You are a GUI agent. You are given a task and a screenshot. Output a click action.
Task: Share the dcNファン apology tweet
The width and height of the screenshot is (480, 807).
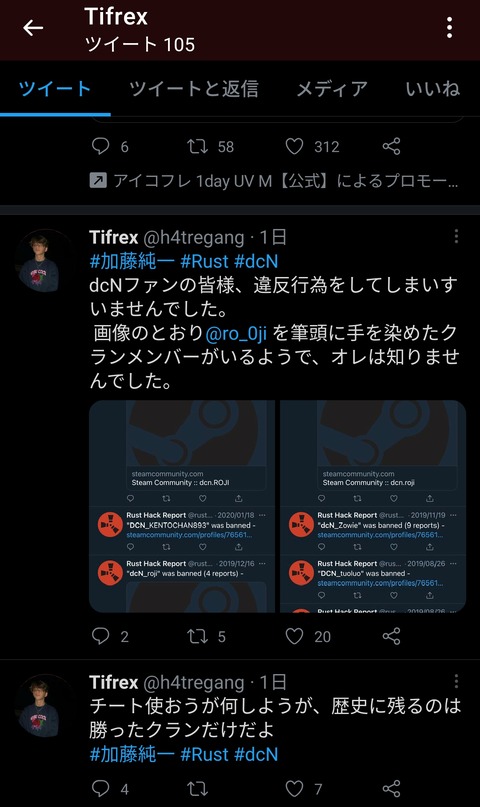392,637
